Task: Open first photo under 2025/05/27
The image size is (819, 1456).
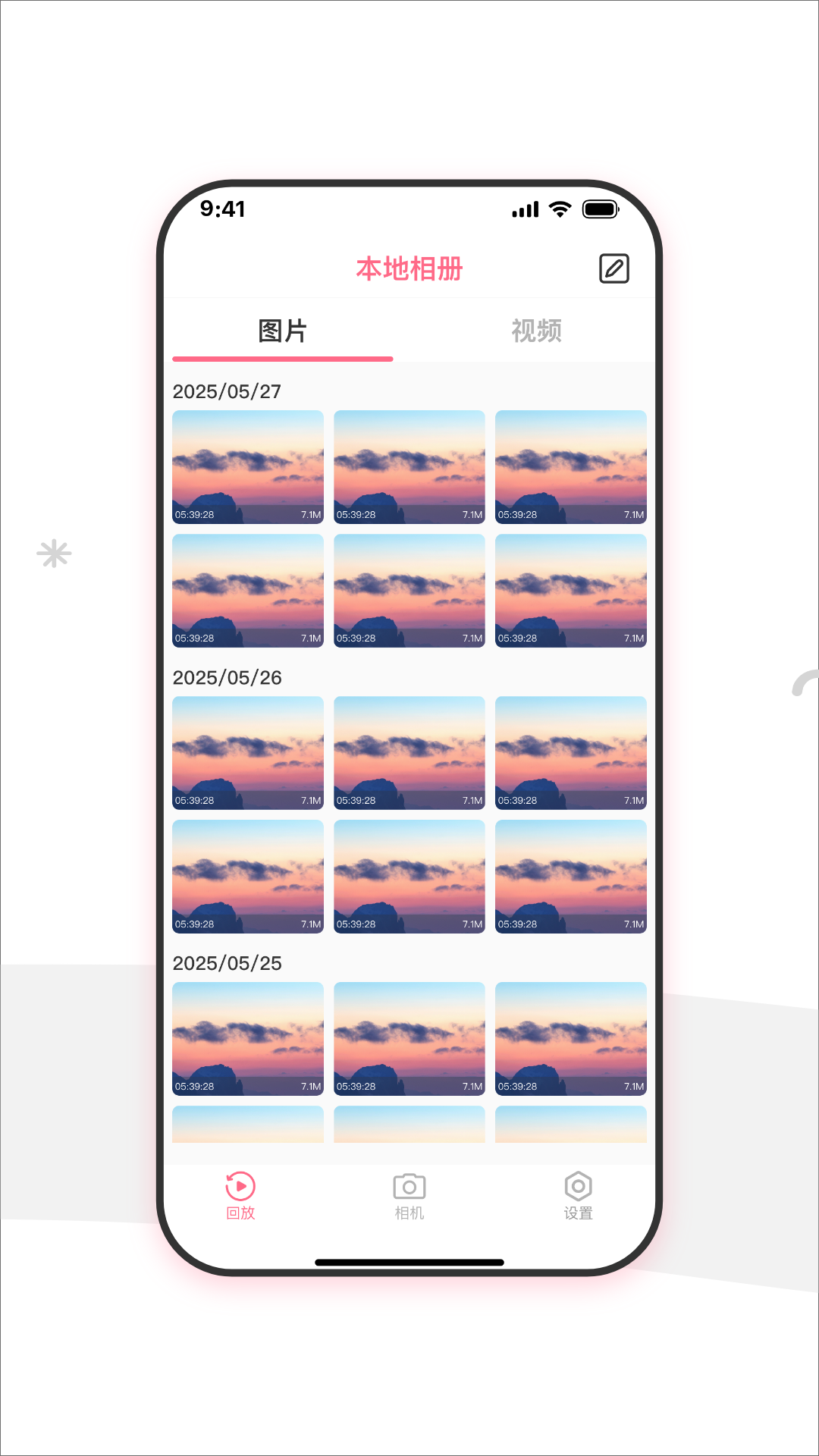Action: tap(248, 467)
